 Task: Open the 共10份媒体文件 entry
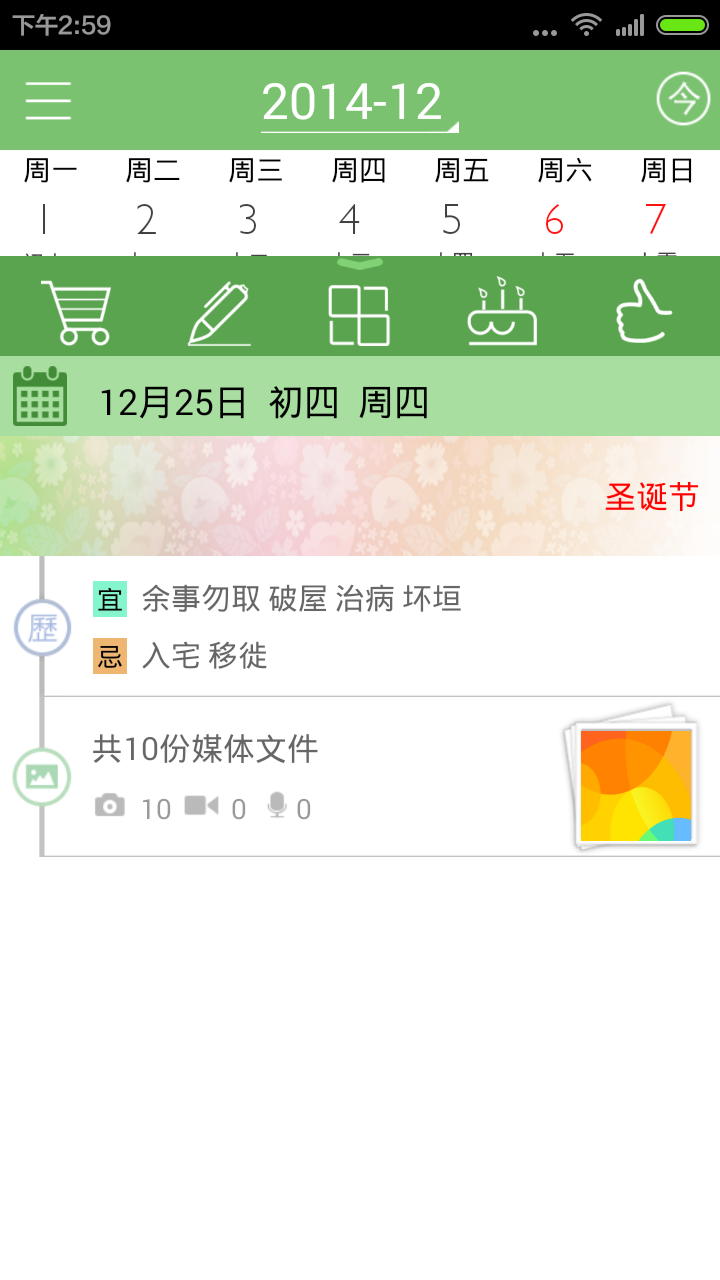tap(300, 776)
